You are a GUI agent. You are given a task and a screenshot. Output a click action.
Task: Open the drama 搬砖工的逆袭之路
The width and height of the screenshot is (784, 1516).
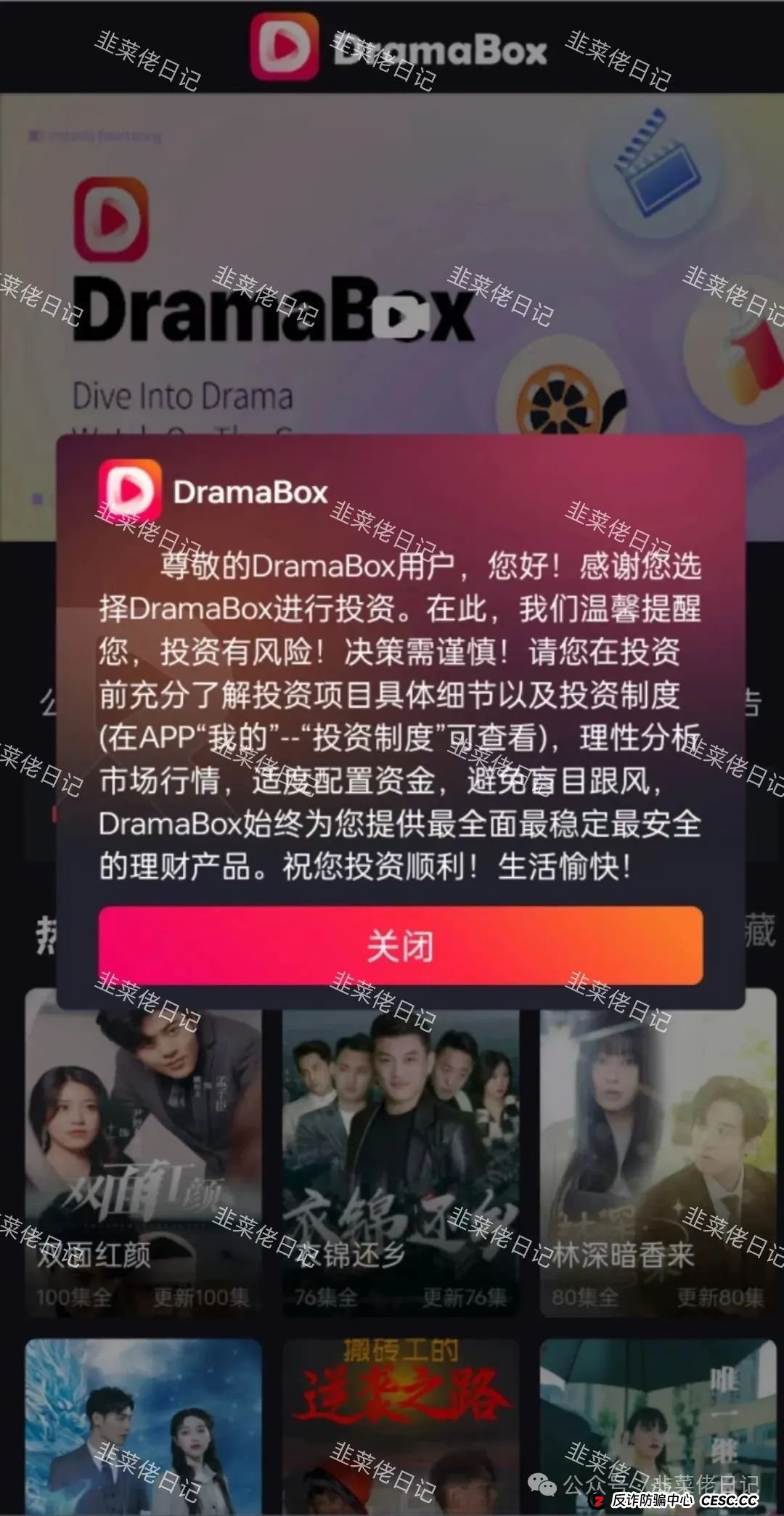tap(400, 1423)
